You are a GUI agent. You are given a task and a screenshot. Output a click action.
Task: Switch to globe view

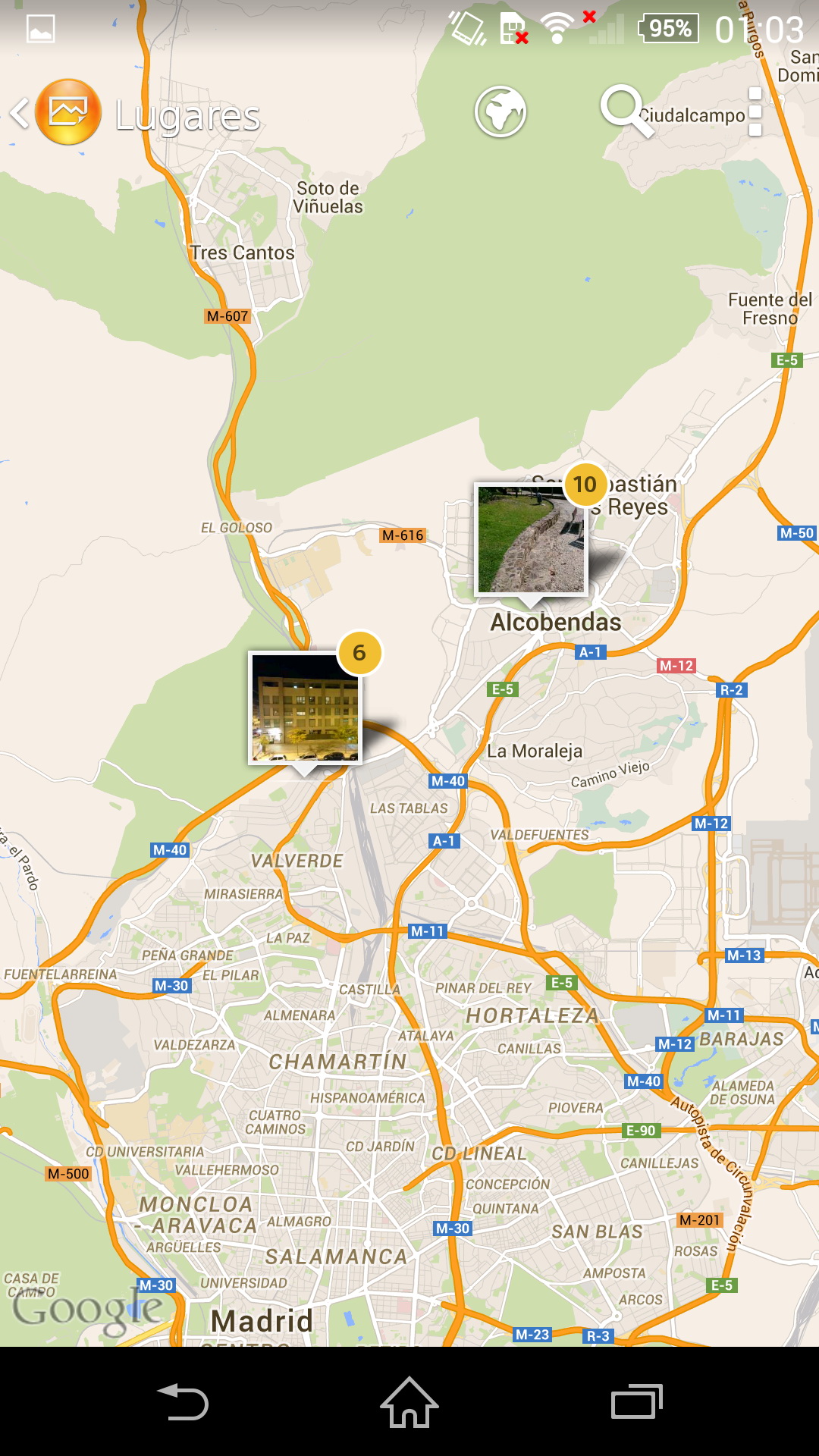pyautogui.click(x=500, y=112)
